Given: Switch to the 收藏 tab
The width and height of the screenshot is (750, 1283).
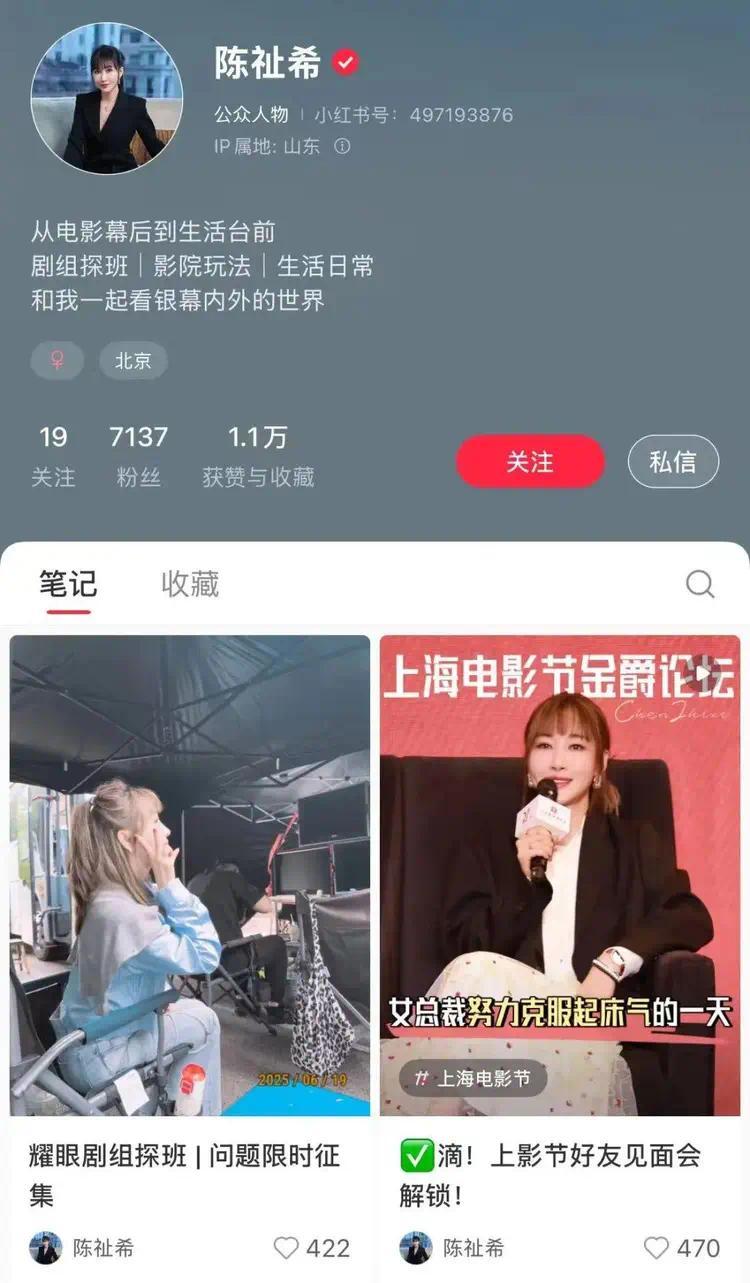Looking at the screenshot, I should 190,584.
